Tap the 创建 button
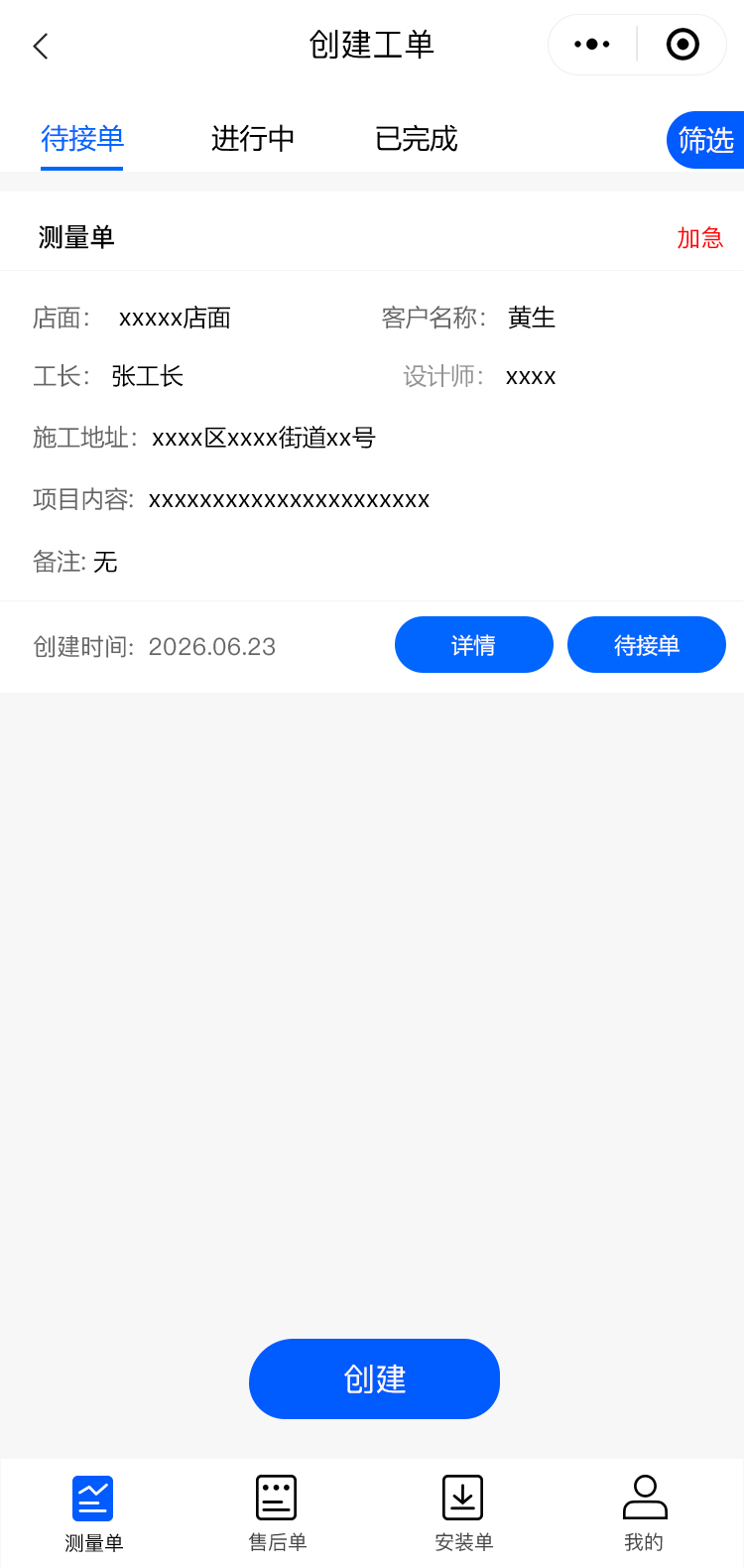This screenshot has width=744, height=1568. coord(374,1378)
